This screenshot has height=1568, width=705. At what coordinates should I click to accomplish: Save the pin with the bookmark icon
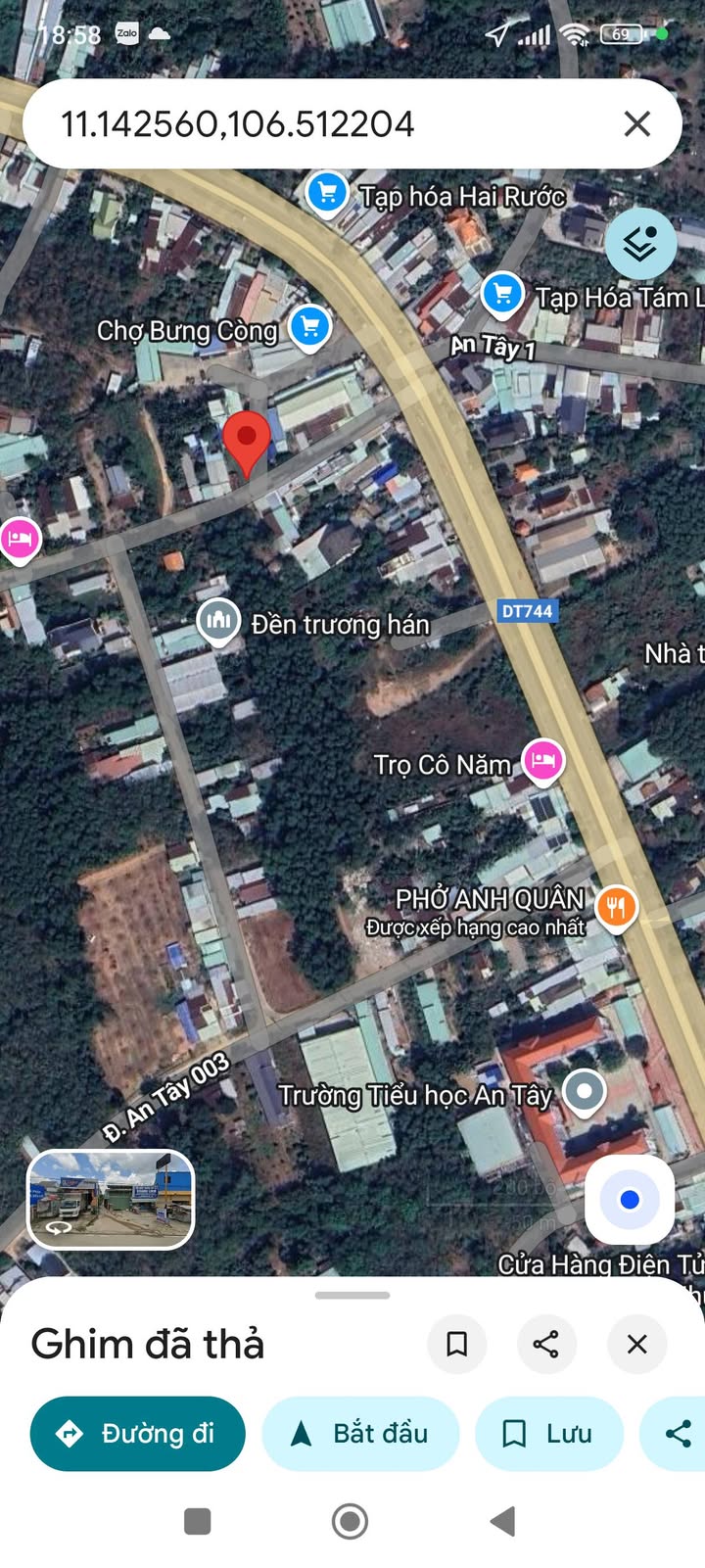point(456,1344)
